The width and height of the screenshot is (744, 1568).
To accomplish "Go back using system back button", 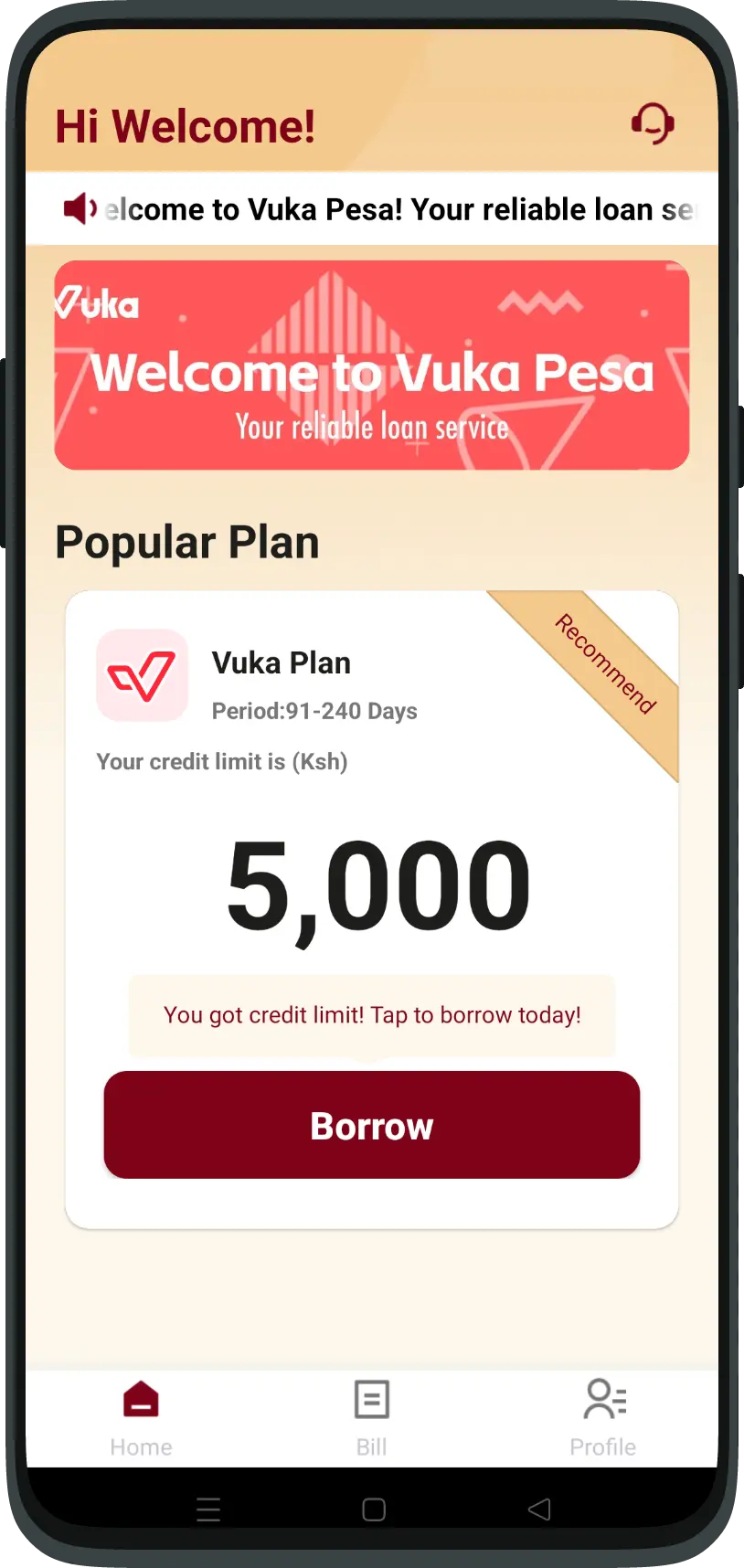I will click(x=539, y=1510).
